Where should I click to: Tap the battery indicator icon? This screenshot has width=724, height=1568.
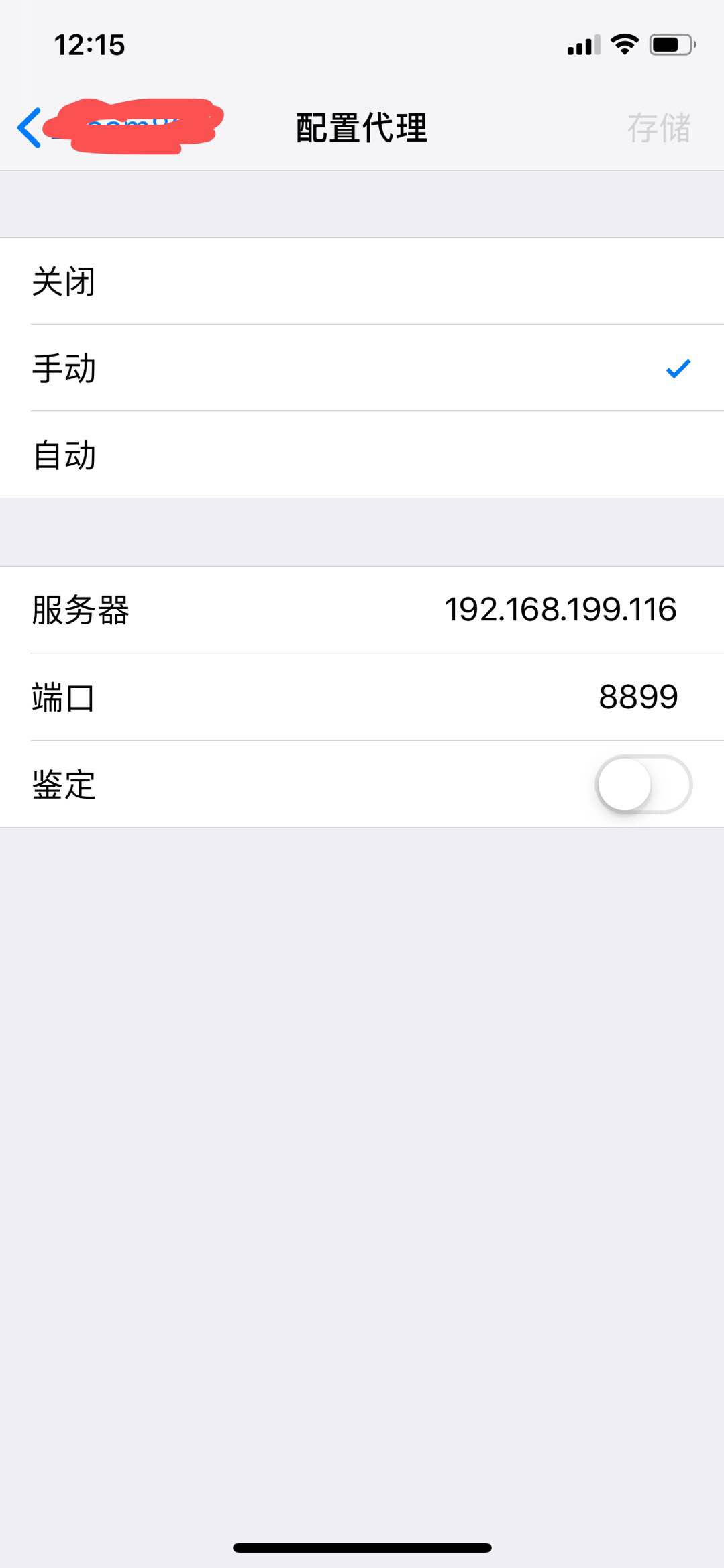[x=669, y=43]
